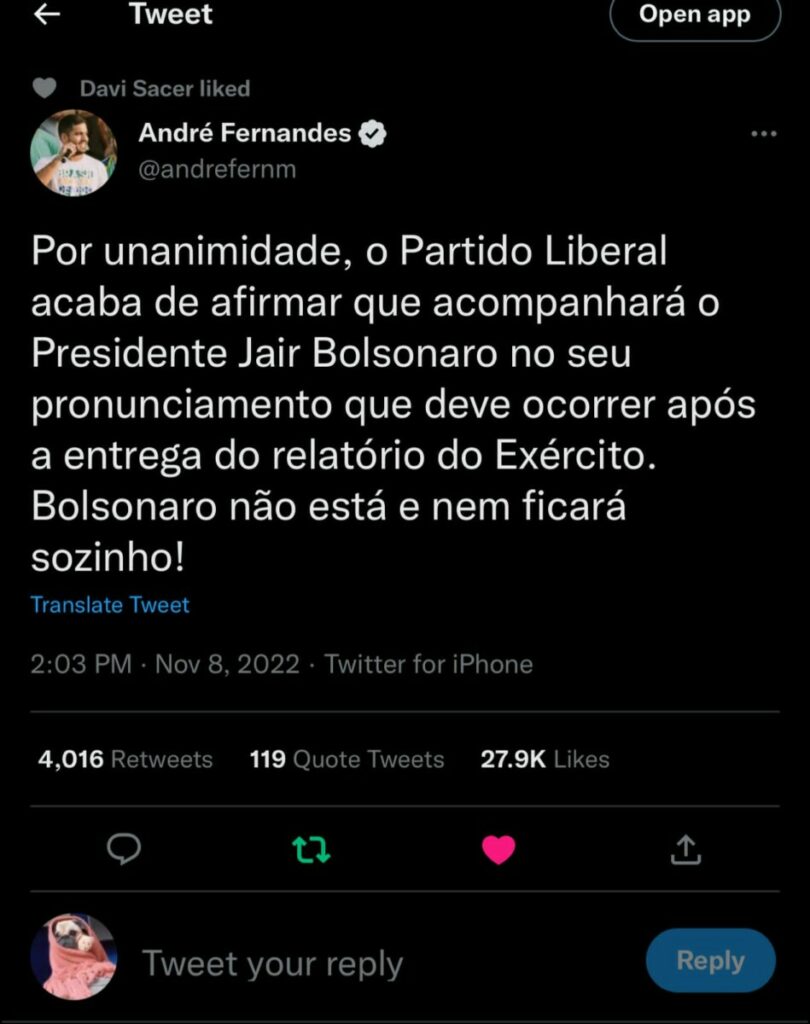
Task: See who gave 27.9K Likes
Action: click(544, 759)
